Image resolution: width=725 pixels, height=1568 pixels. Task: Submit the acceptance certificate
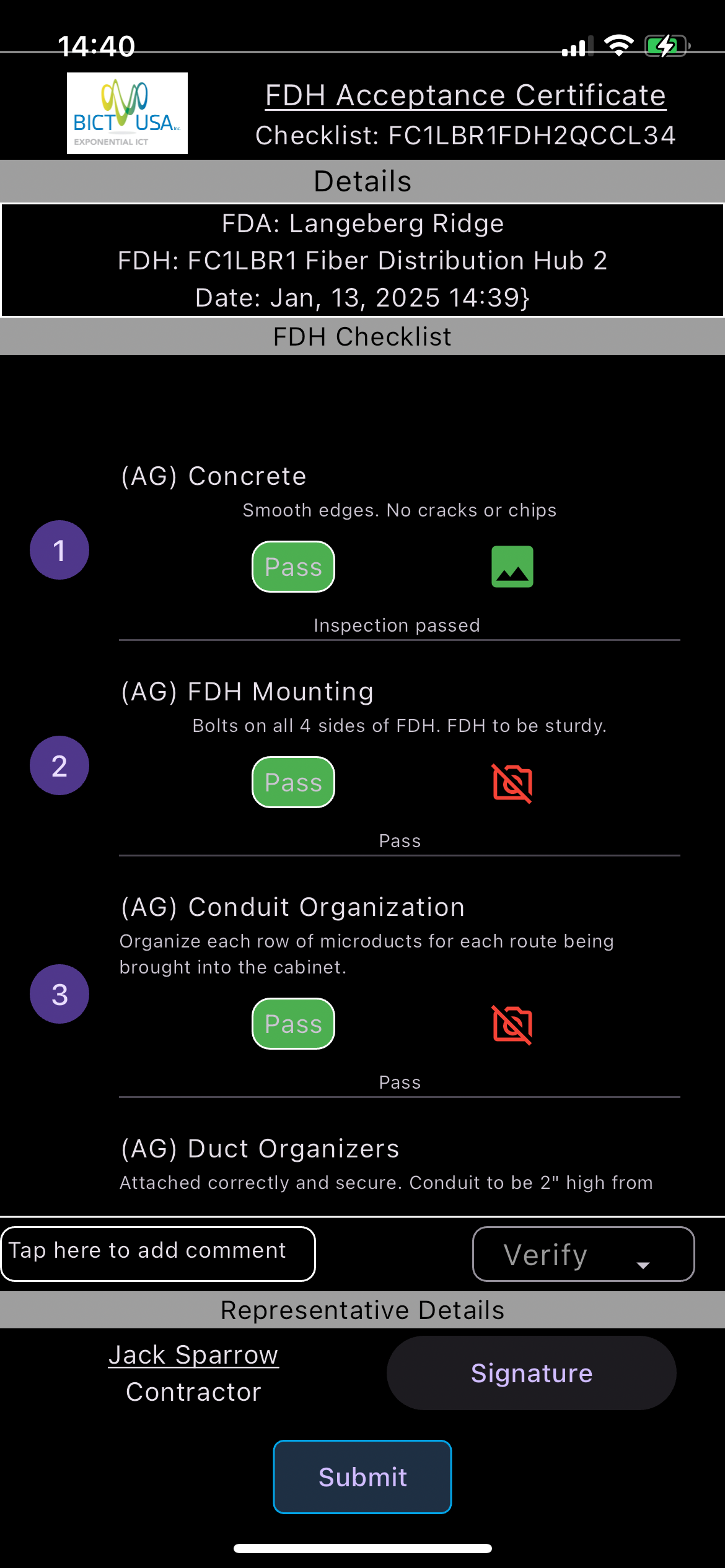[x=362, y=1476]
